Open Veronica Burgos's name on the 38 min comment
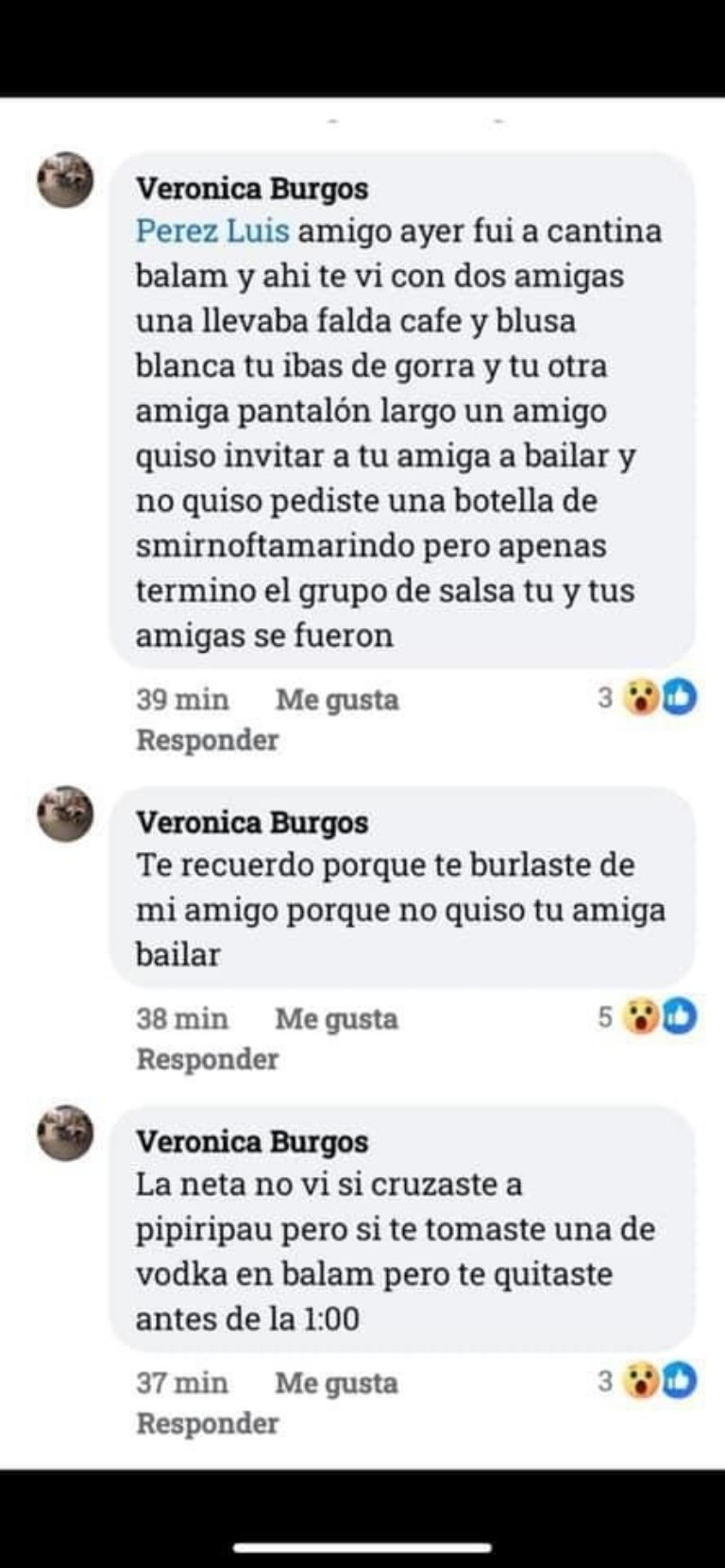Image resolution: width=725 pixels, height=1568 pixels. pos(252,823)
